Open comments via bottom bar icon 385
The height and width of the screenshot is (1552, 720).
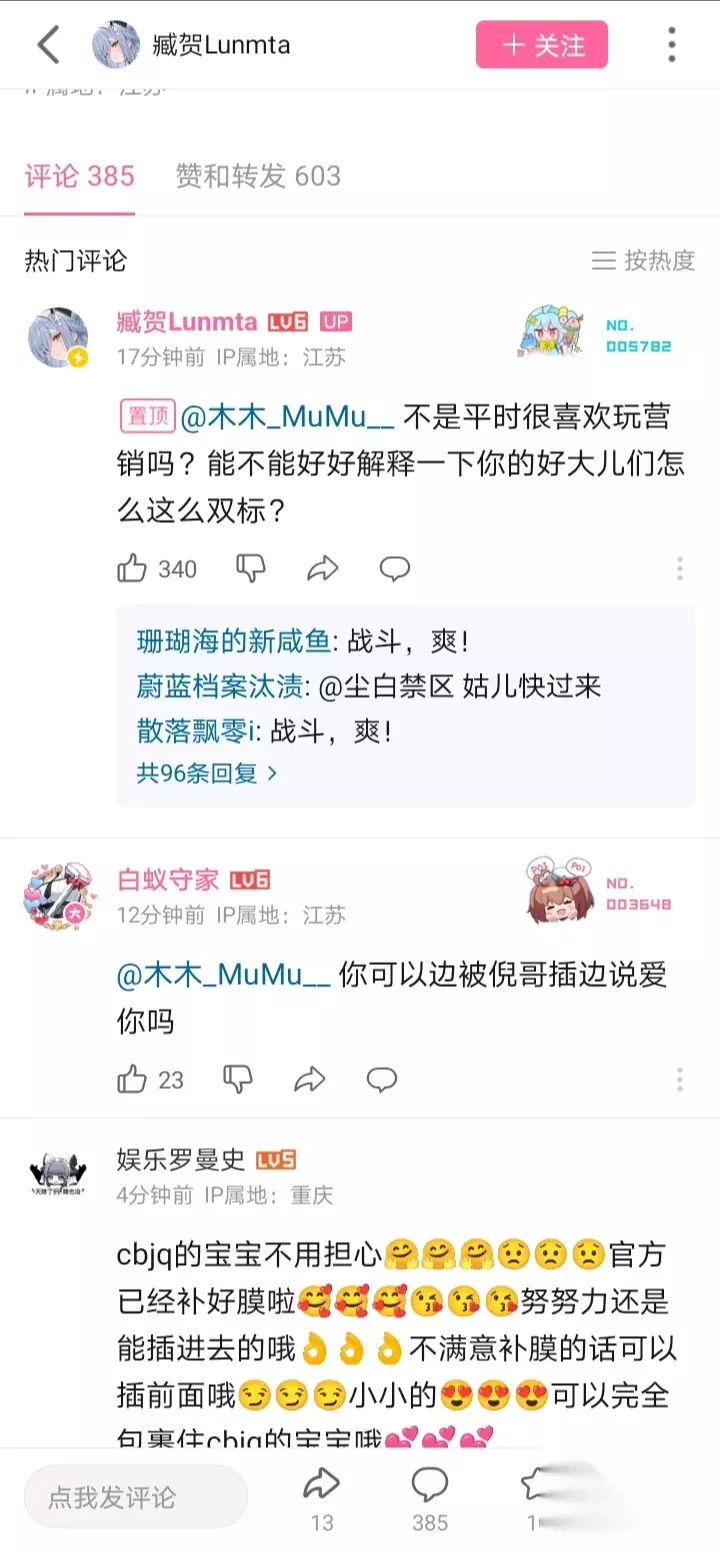430,1498
